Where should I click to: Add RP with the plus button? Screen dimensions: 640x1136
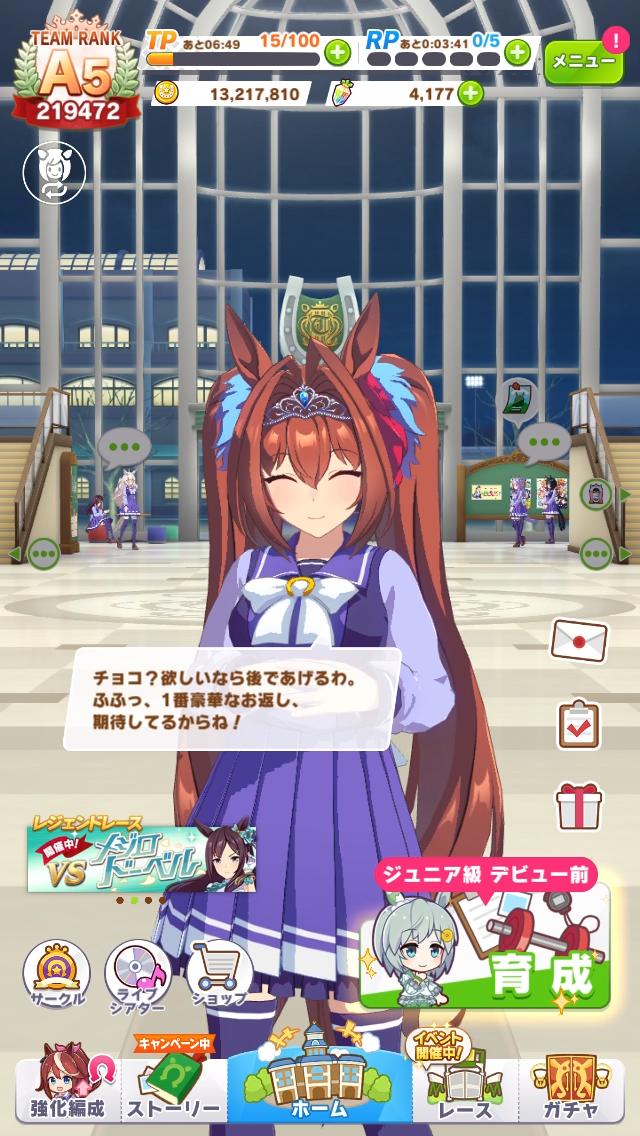pyautogui.click(x=517, y=52)
